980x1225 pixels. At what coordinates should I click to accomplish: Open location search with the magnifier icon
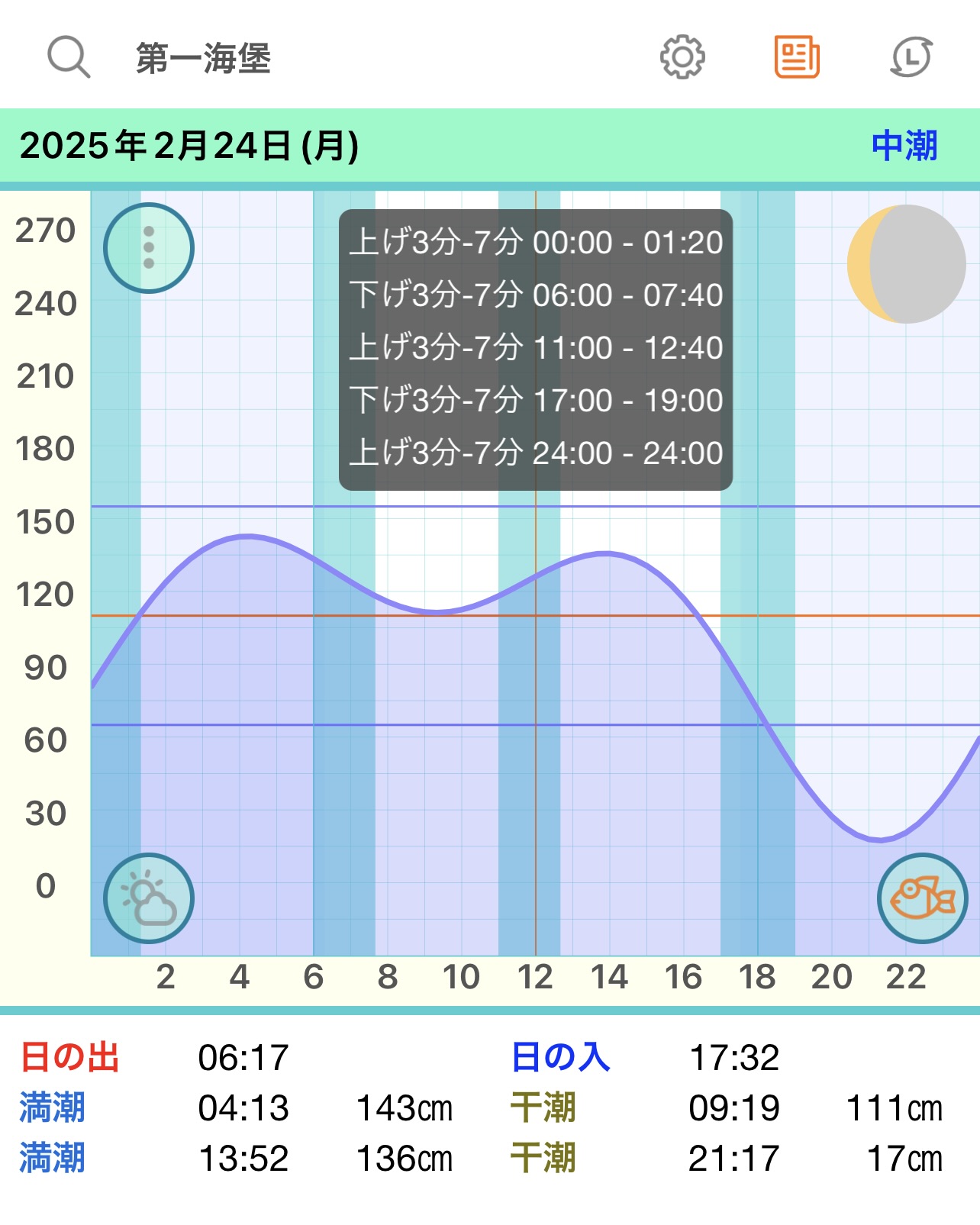[x=69, y=57]
